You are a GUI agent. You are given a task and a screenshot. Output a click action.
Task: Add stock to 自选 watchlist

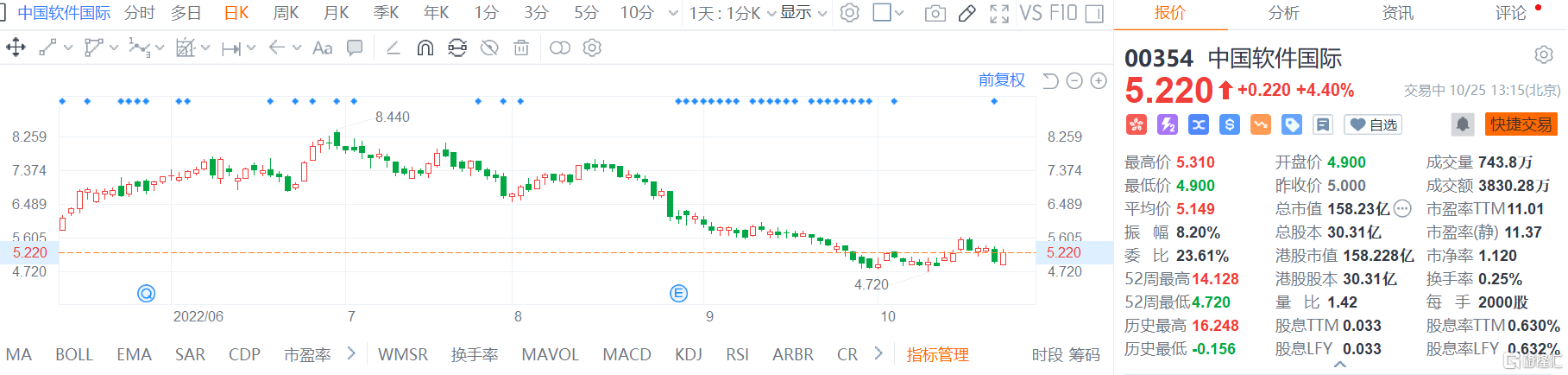(x=1374, y=124)
